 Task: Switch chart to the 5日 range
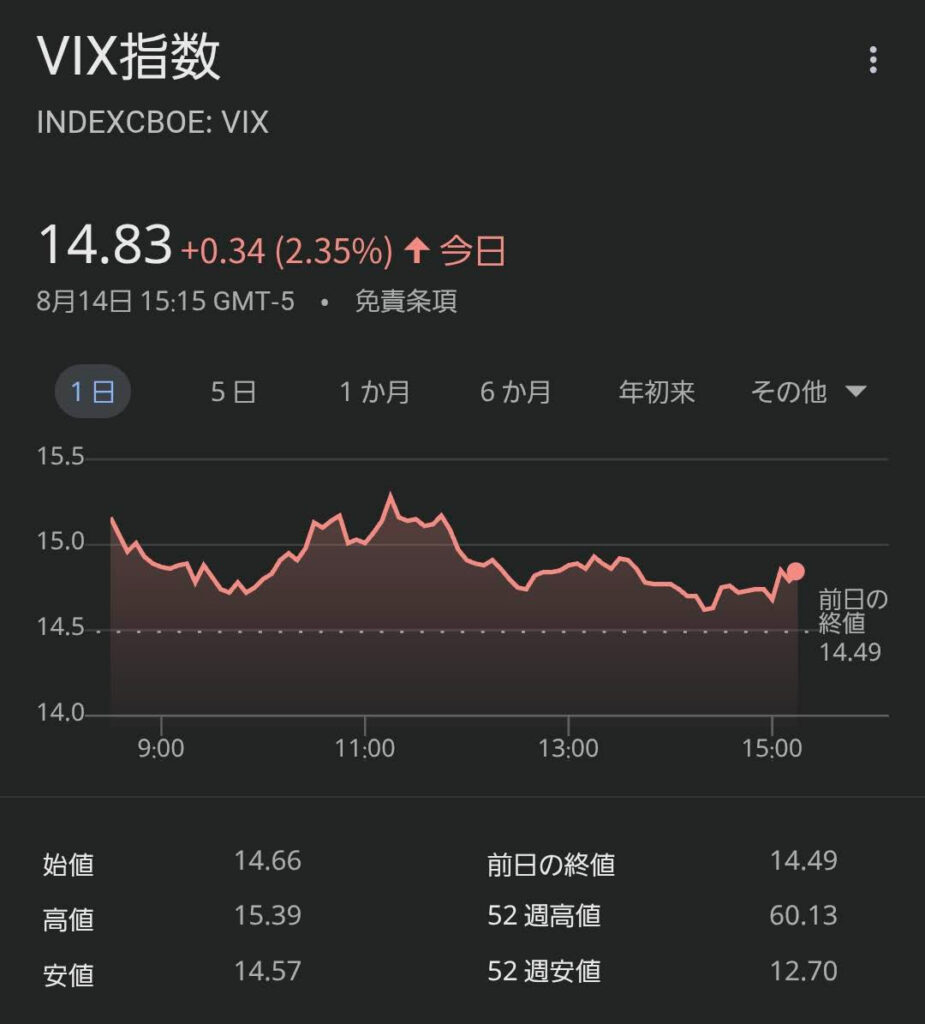click(x=233, y=392)
